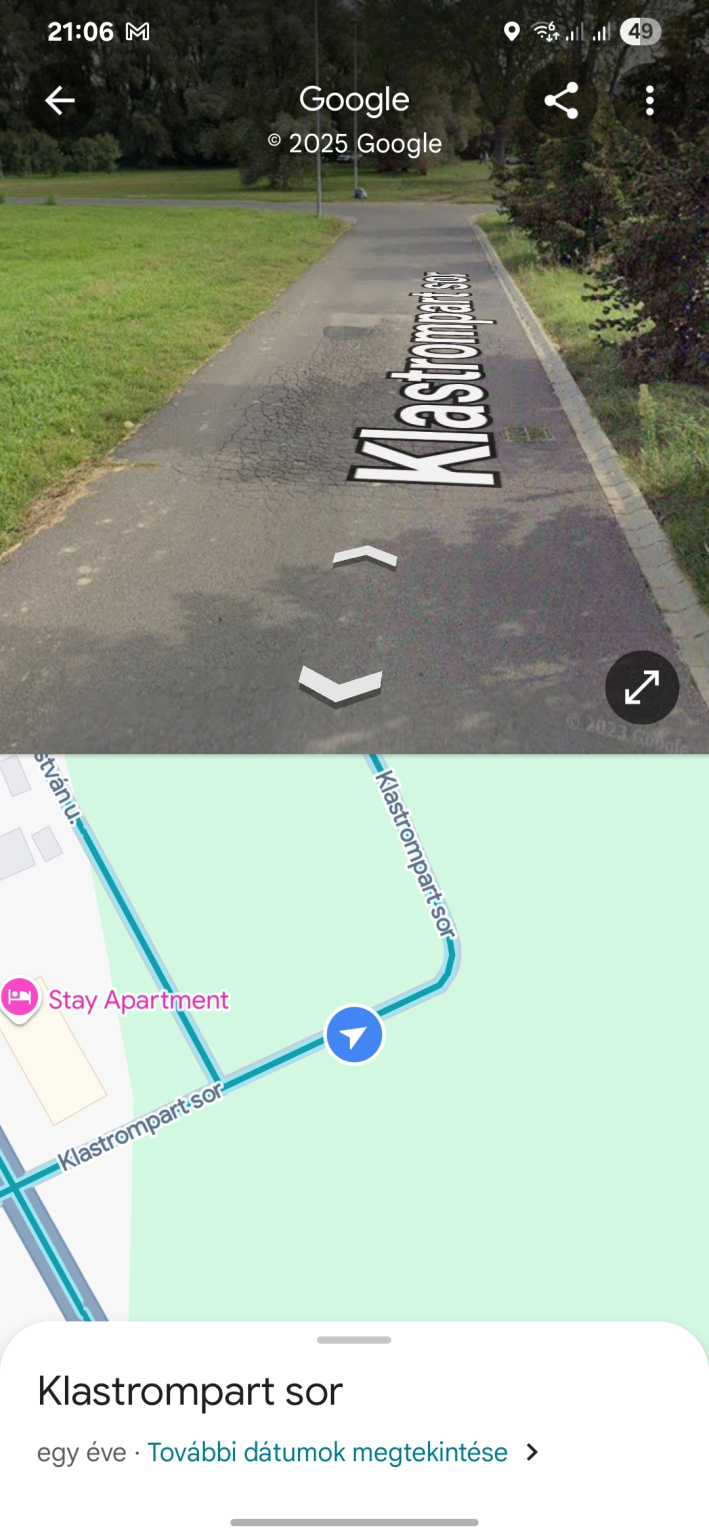Expand the bottom sheet handle
The width and height of the screenshot is (709, 1536).
point(354,1340)
